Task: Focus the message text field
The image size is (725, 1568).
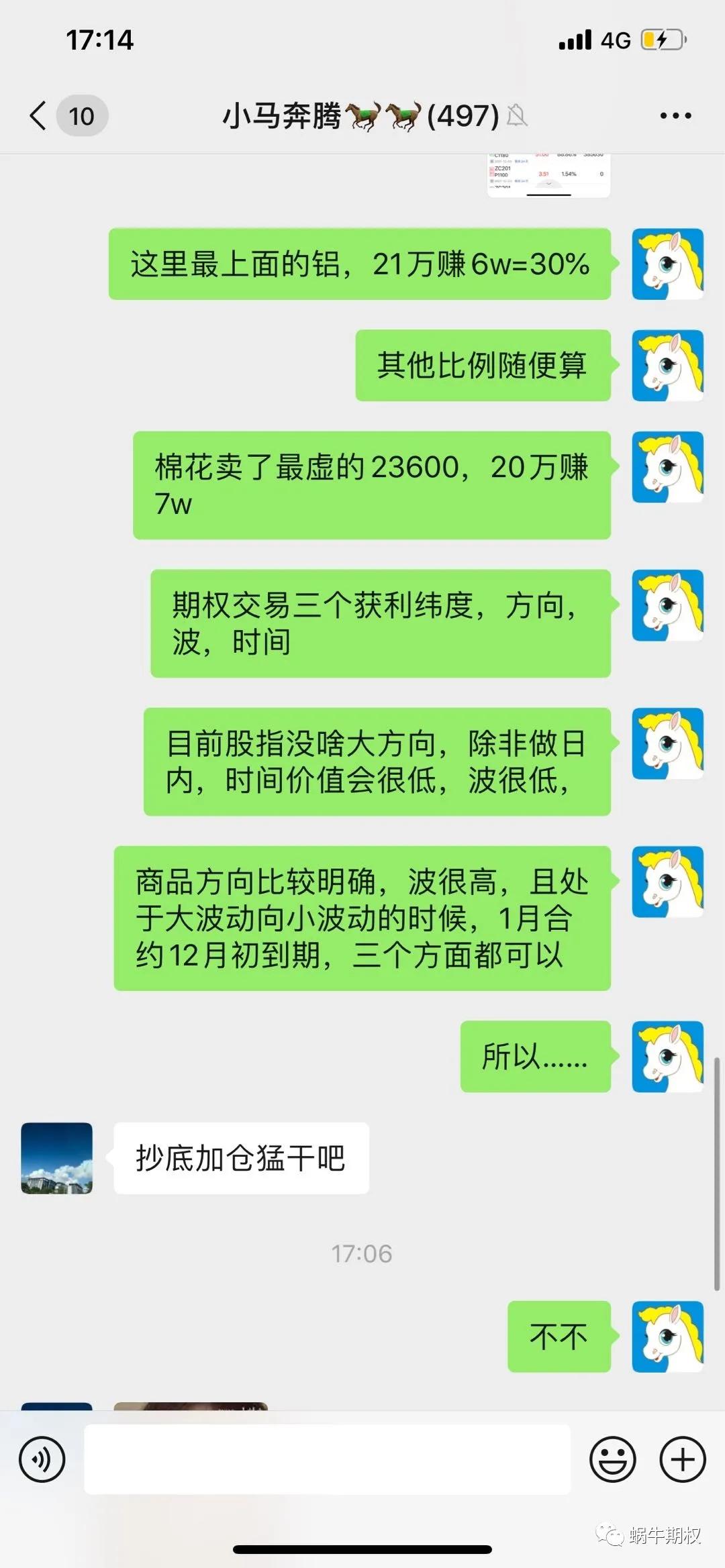Action: [x=327, y=1459]
